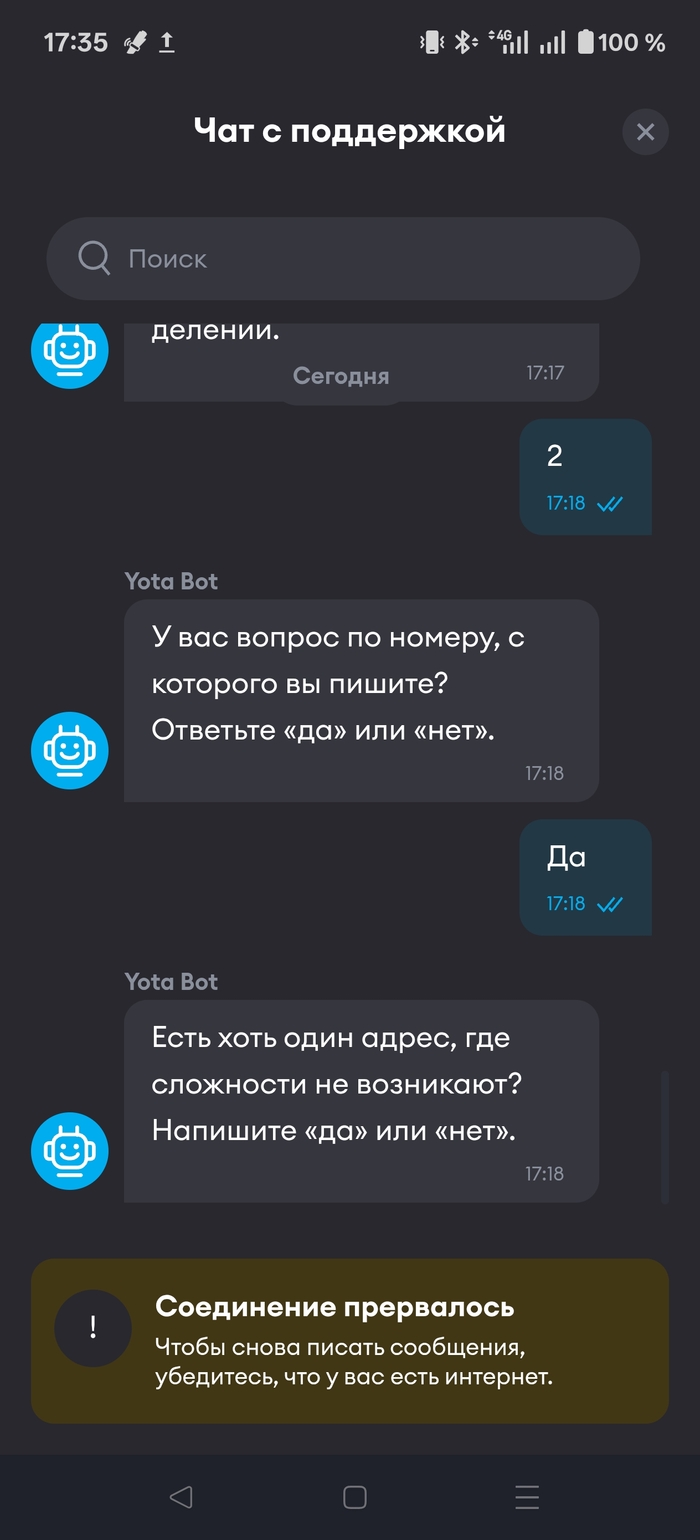Viewport: 700px width, 1540px height.
Task: Close the support chat
Action: [645, 132]
